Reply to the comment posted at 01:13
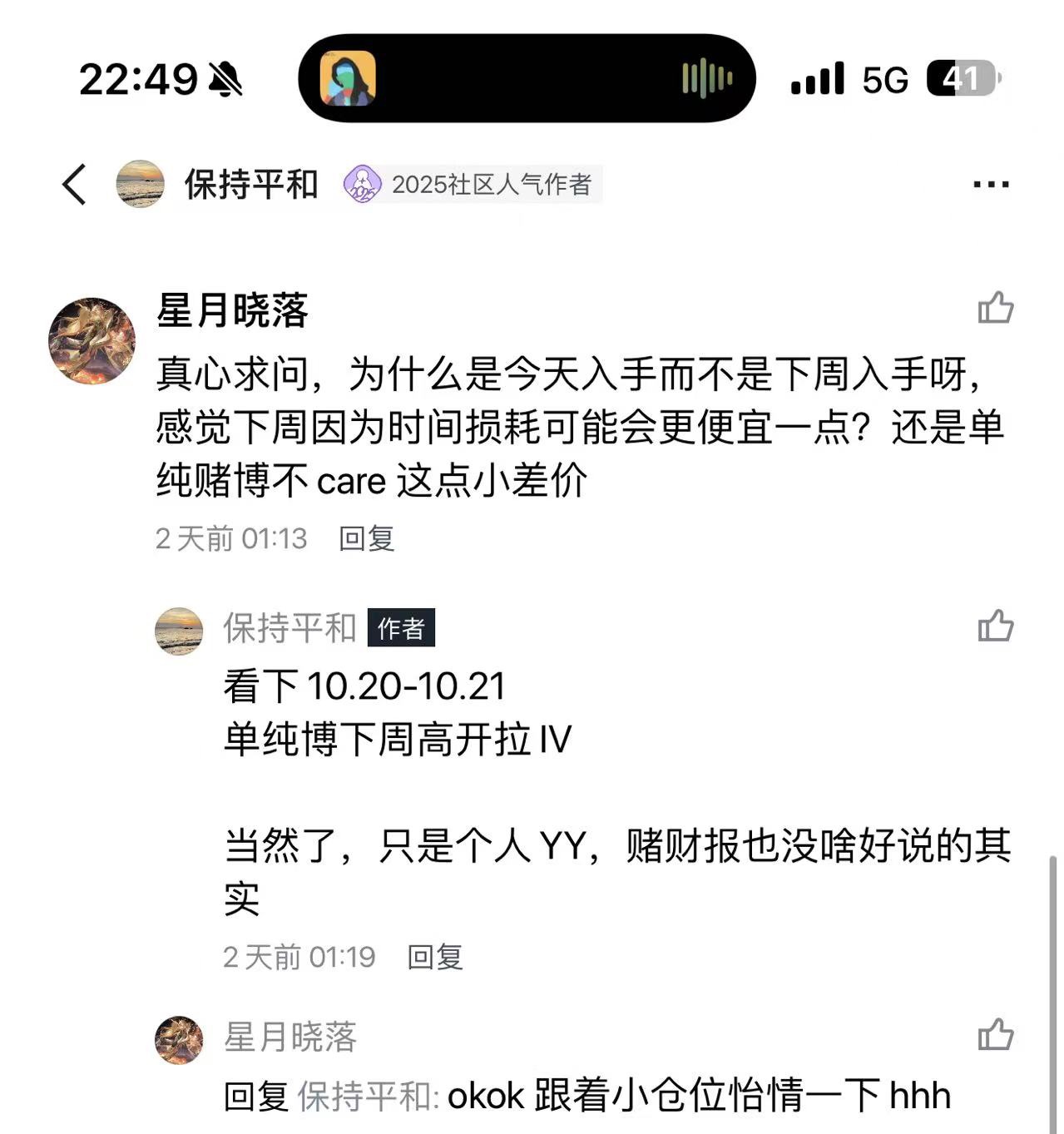This screenshot has width=1064, height=1134. pos(366,538)
